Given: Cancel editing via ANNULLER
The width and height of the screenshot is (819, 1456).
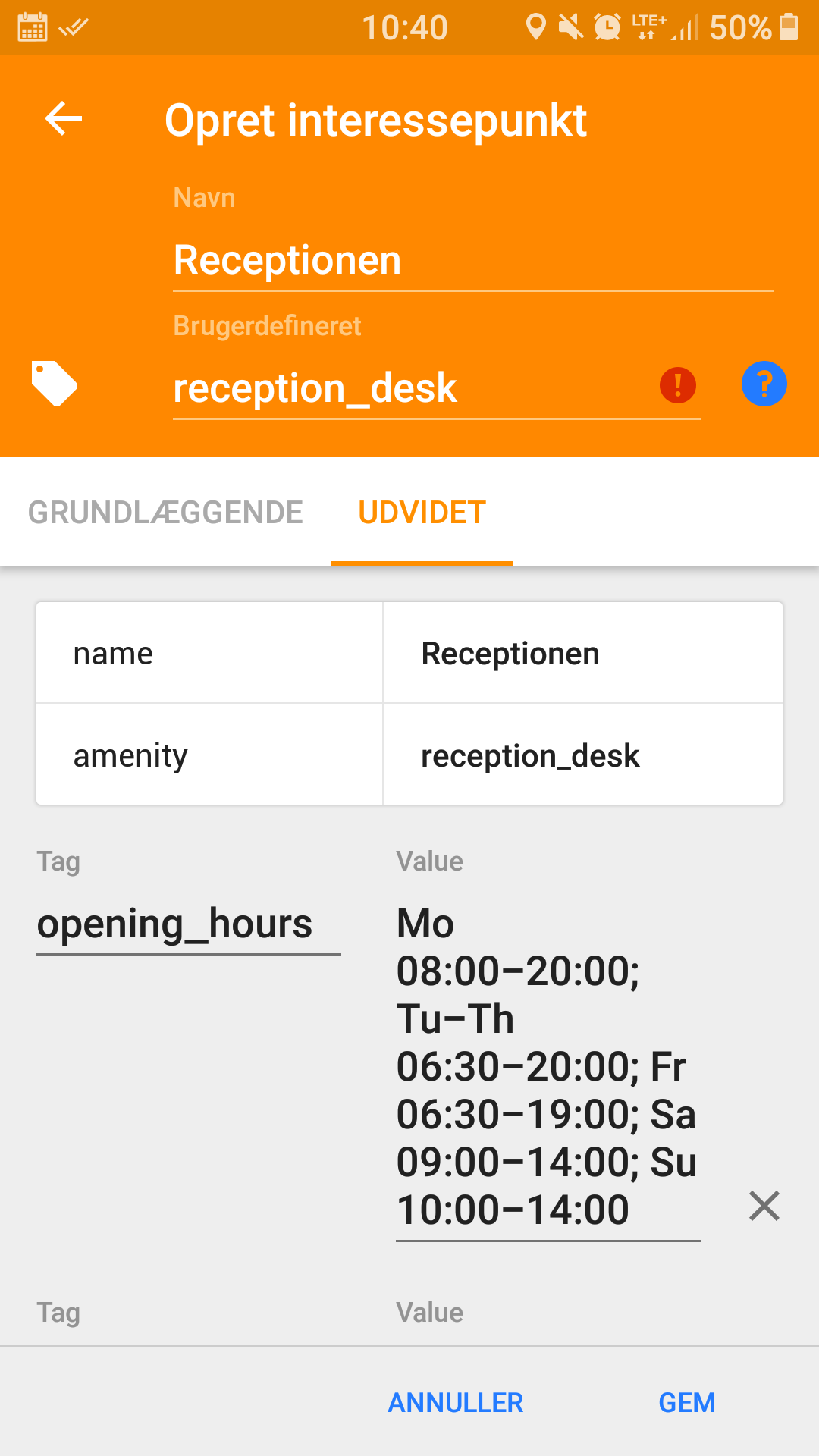Looking at the screenshot, I should point(454,1402).
